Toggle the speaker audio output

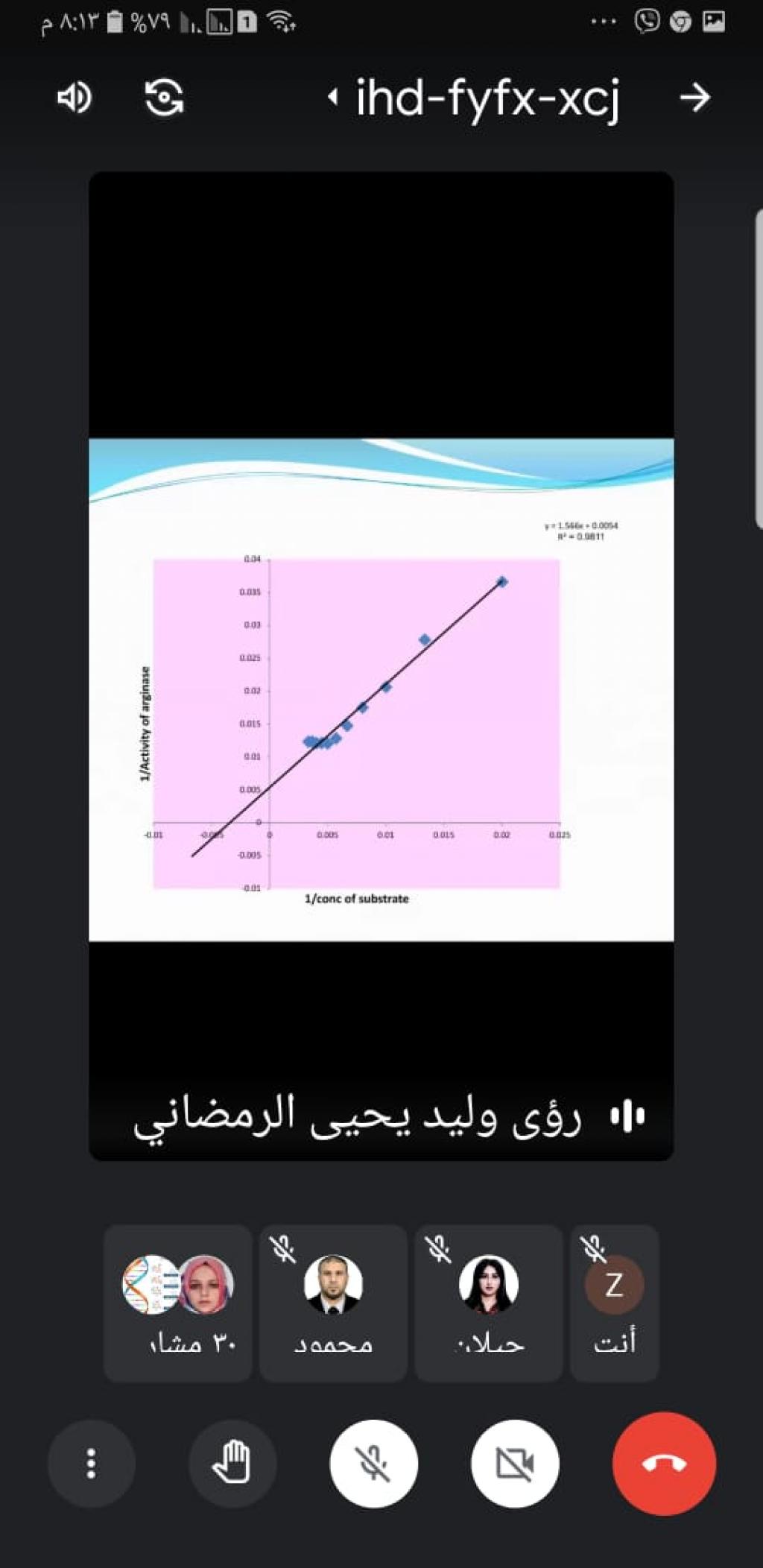[75, 98]
